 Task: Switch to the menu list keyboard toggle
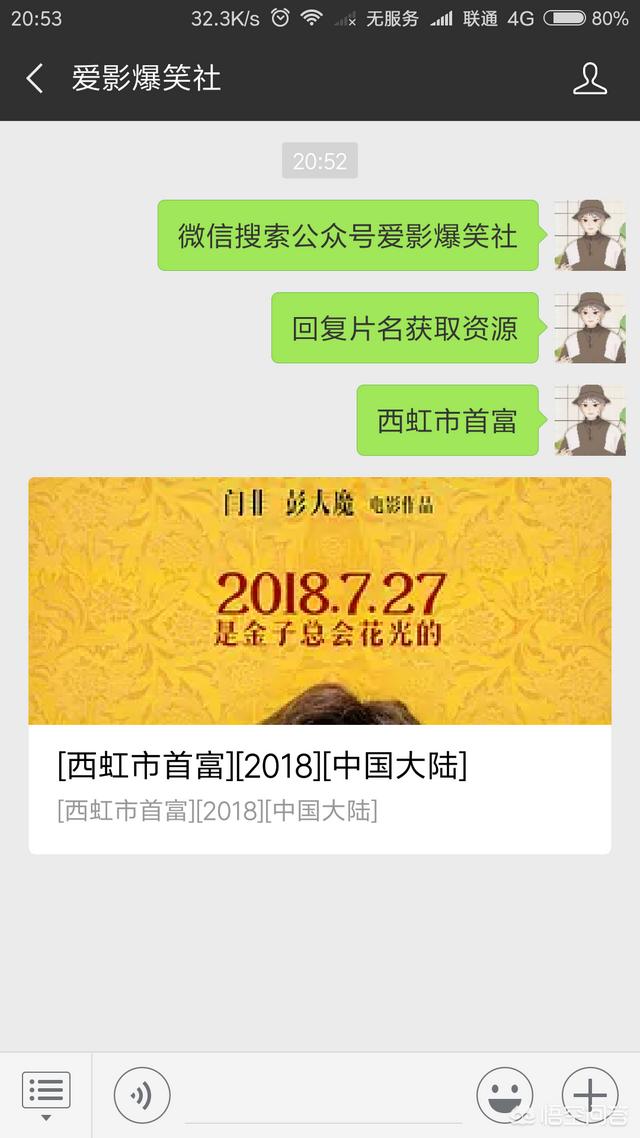click(46, 1094)
